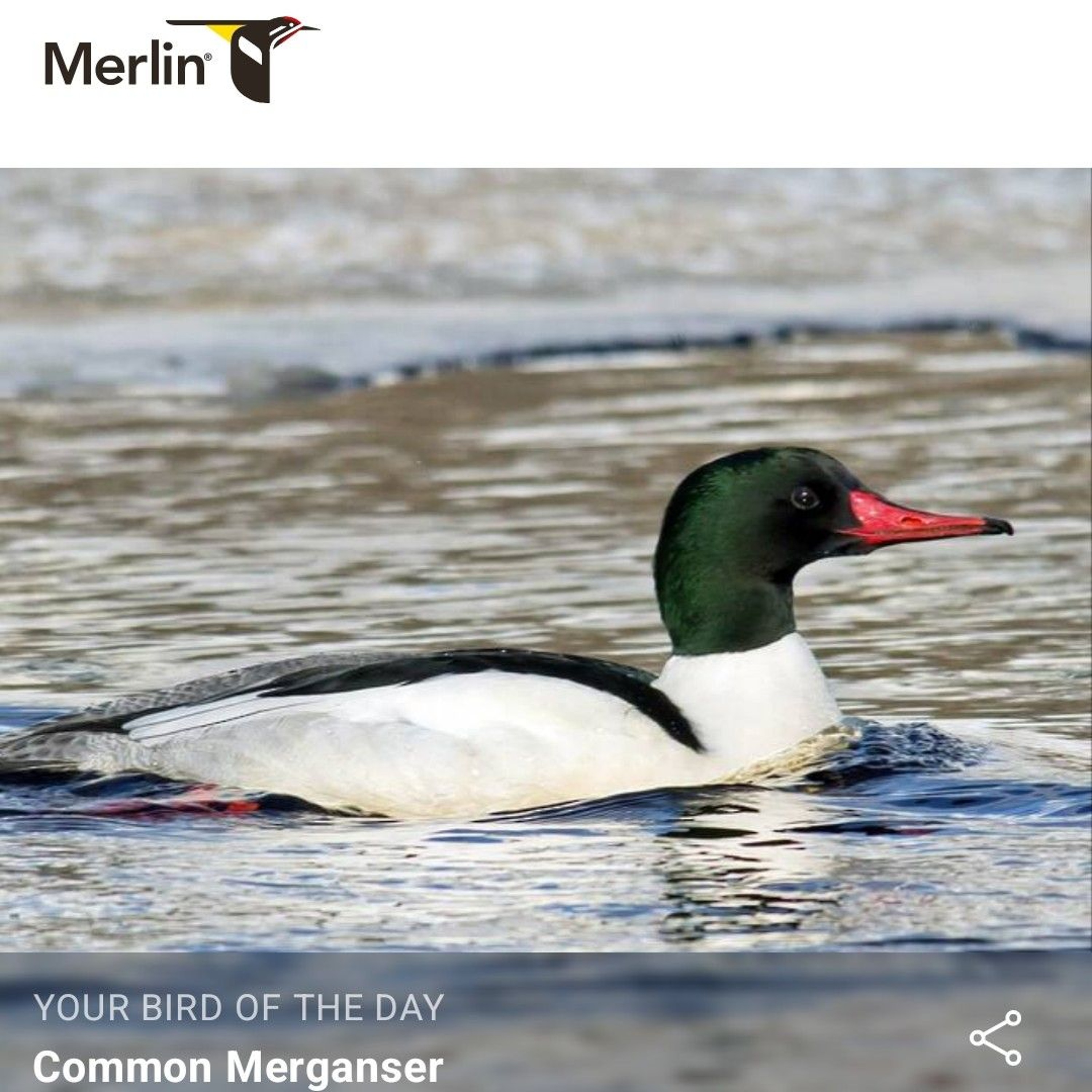Share the Common Merganser bird of the day
This screenshot has width=1092, height=1092.
995,1038
